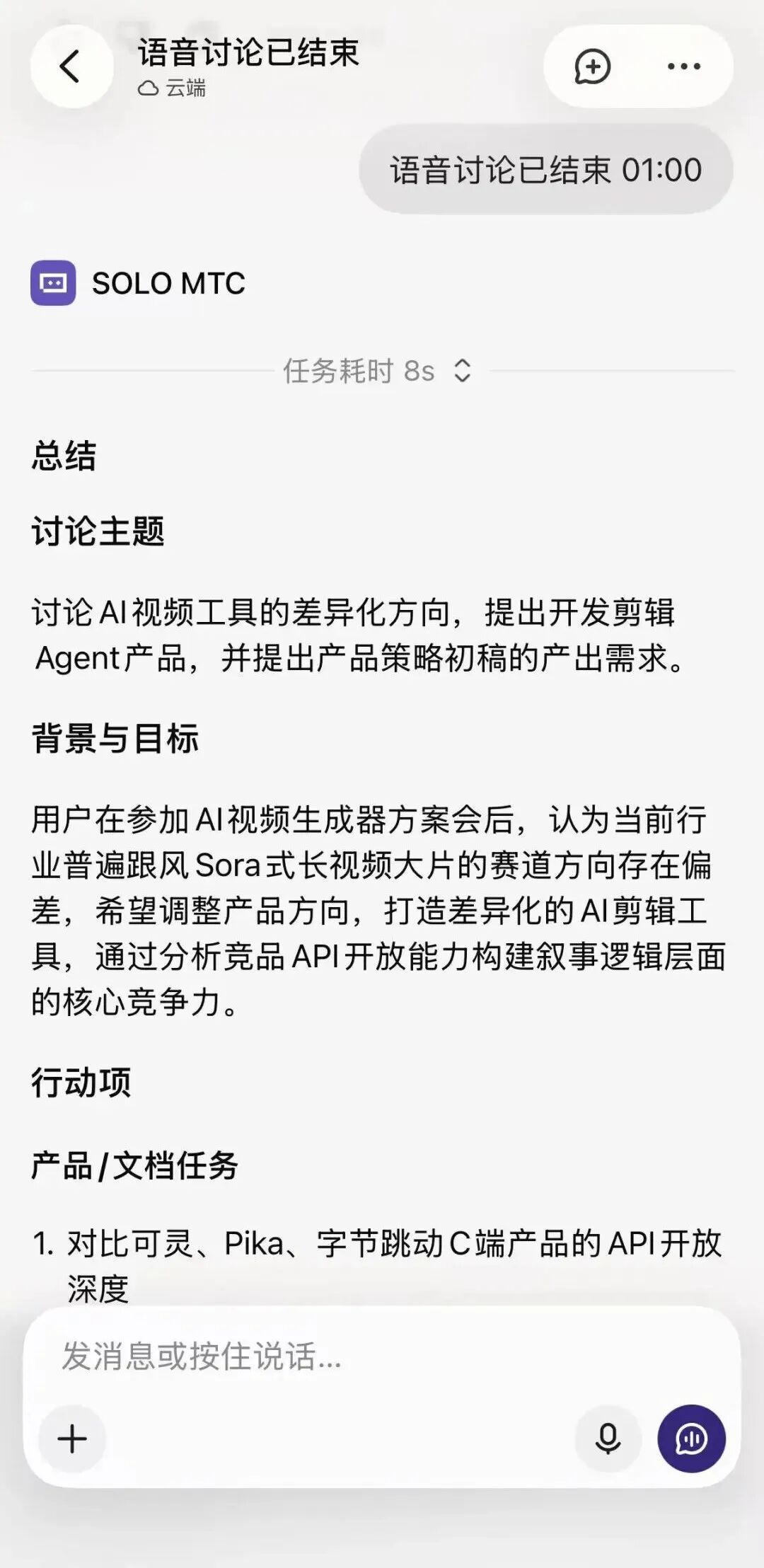
Task: Go back using the top-left arrow
Action: point(71,67)
